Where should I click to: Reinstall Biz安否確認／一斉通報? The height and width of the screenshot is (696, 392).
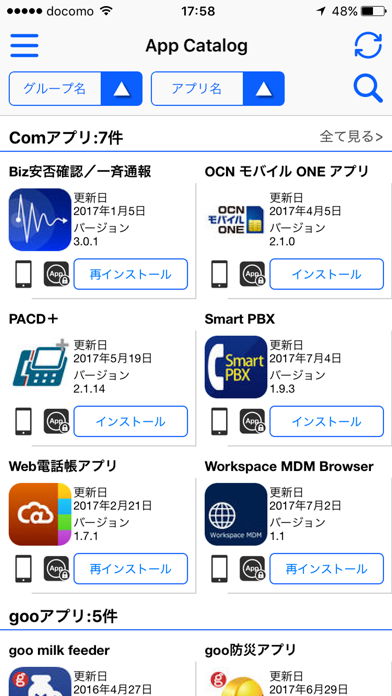tap(131, 274)
